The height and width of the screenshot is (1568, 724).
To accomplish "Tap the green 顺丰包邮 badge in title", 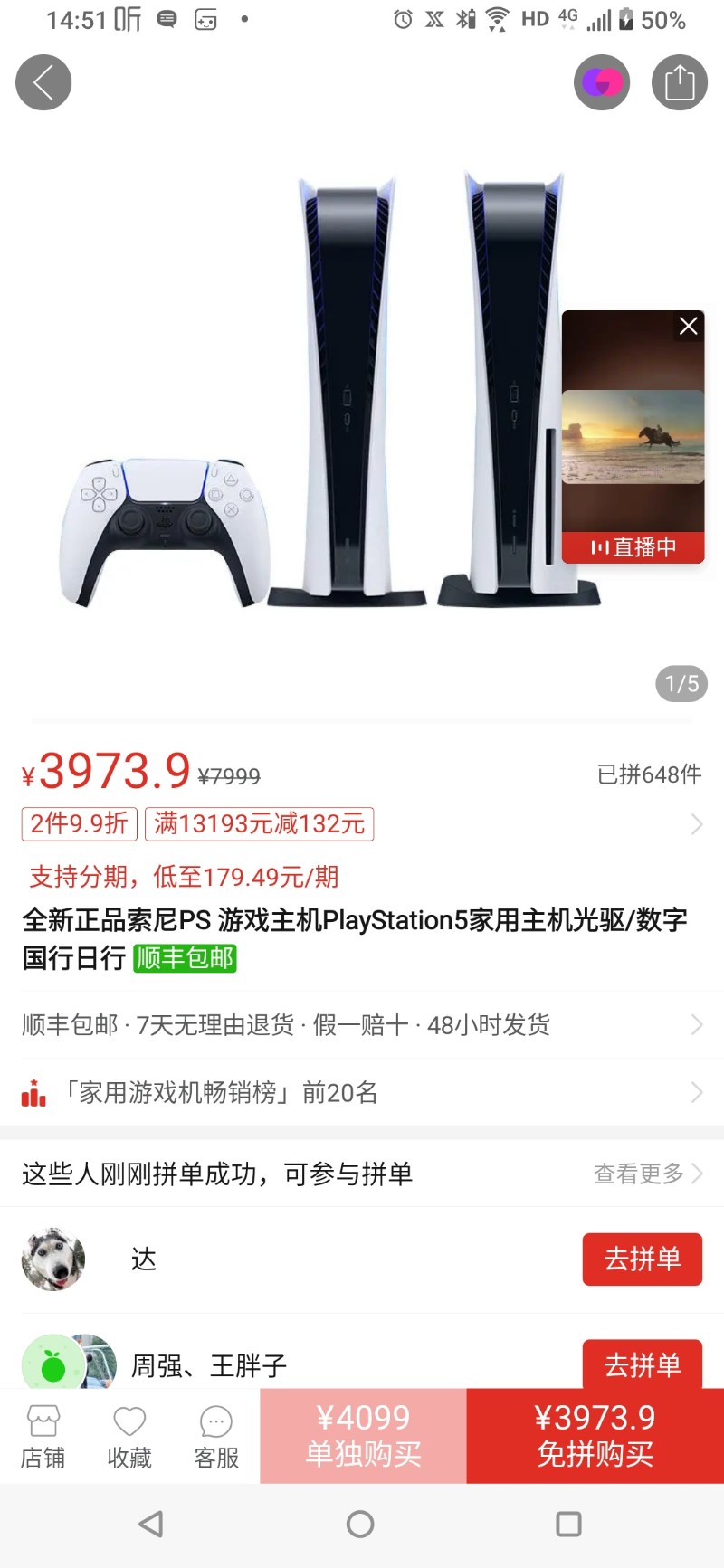I will (x=184, y=958).
